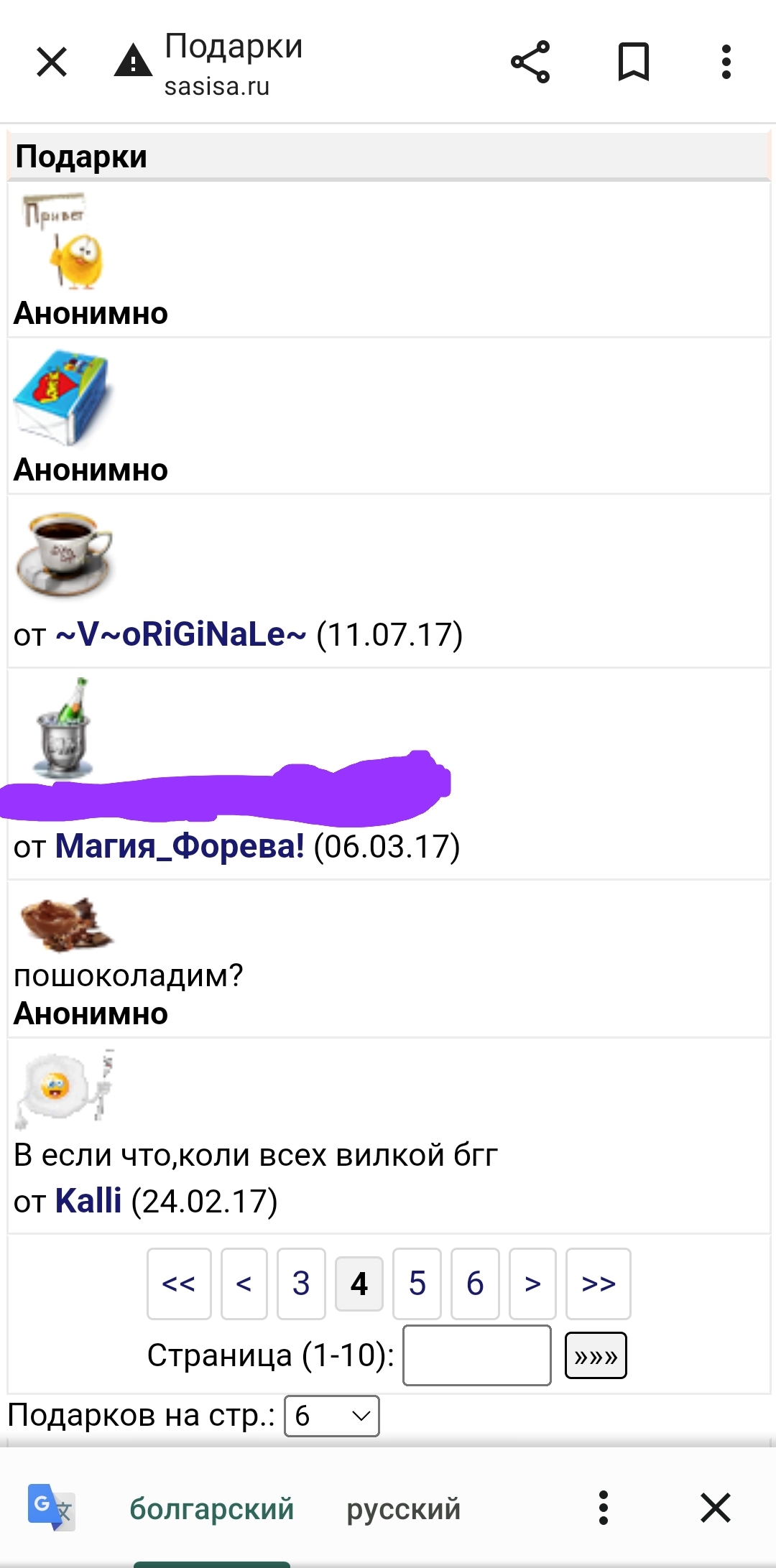Open Kalli's profile link

point(88,1201)
